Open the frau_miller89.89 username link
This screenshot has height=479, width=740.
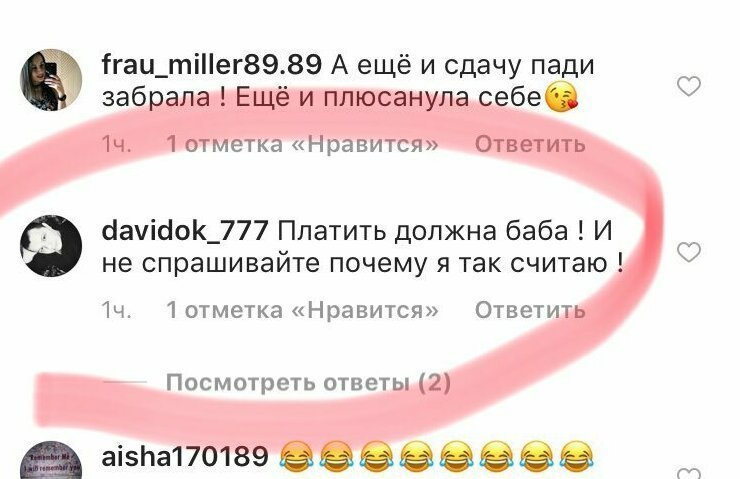pyautogui.click(x=212, y=66)
